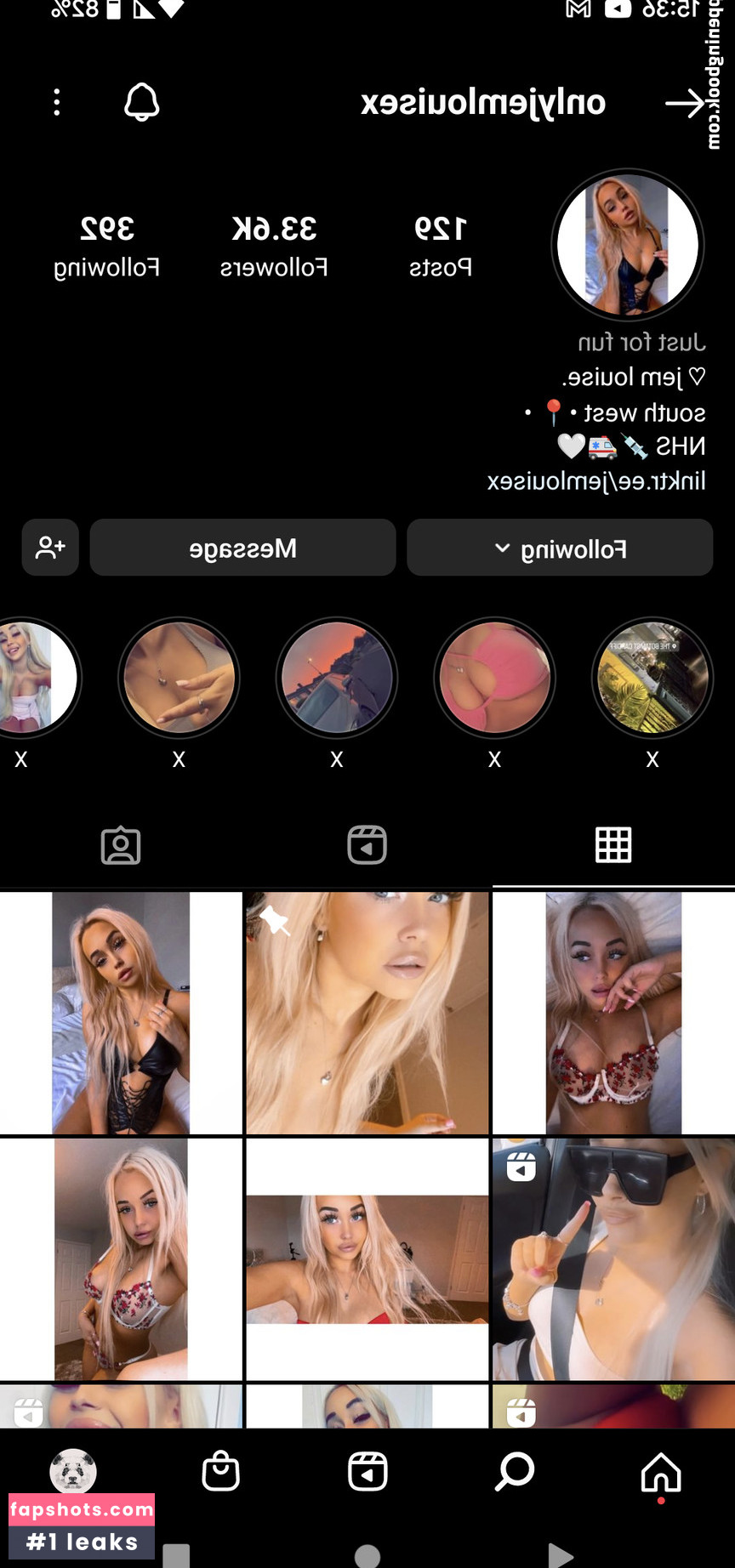The image size is (735, 1568).
Task: Go back using the arrow icon
Action: pyautogui.click(x=685, y=104)
